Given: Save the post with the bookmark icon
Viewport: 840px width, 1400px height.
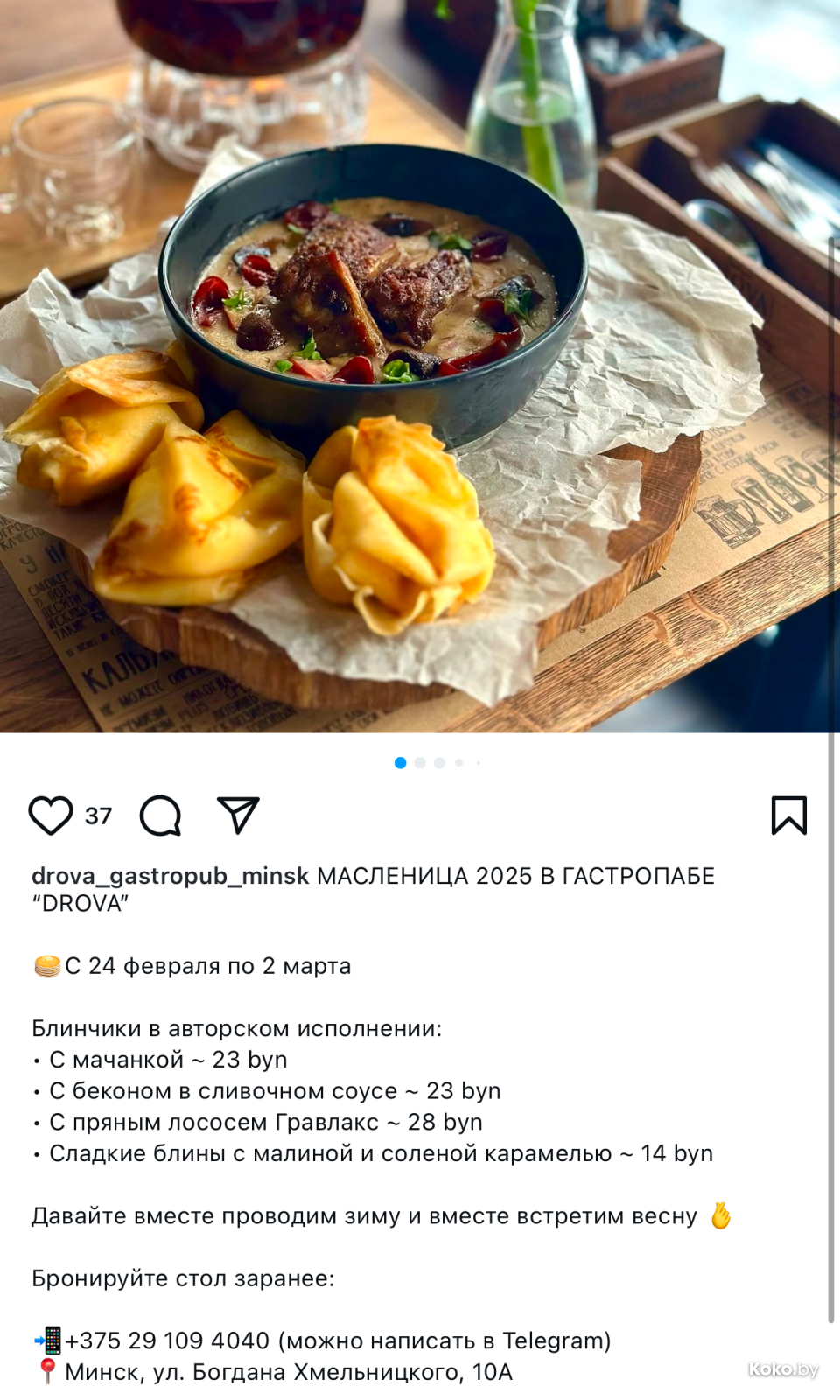Looking at the screenshot, I should [x=788, y=815].
